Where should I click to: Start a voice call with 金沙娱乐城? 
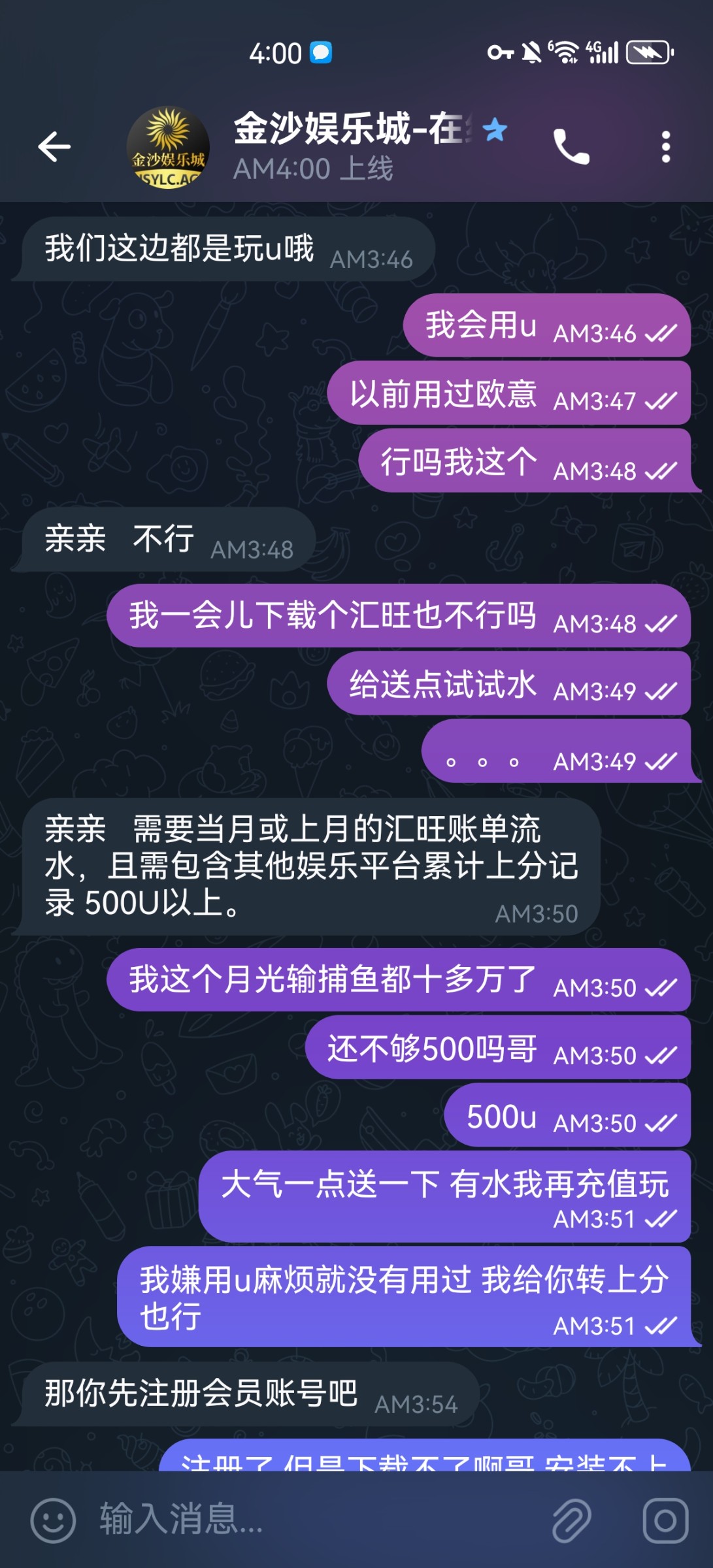click(570, 145)
